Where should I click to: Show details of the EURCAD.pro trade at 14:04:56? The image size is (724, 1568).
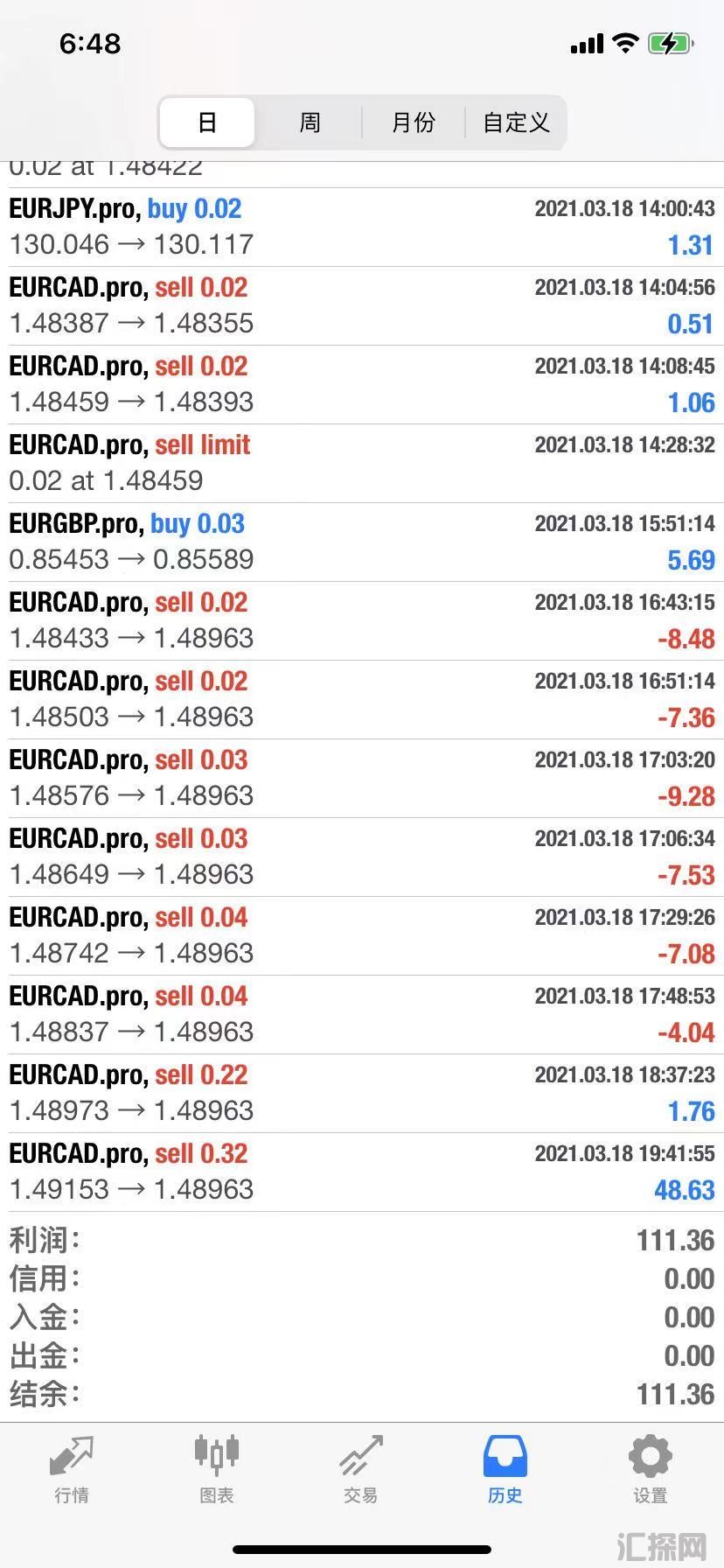point(362,305)
